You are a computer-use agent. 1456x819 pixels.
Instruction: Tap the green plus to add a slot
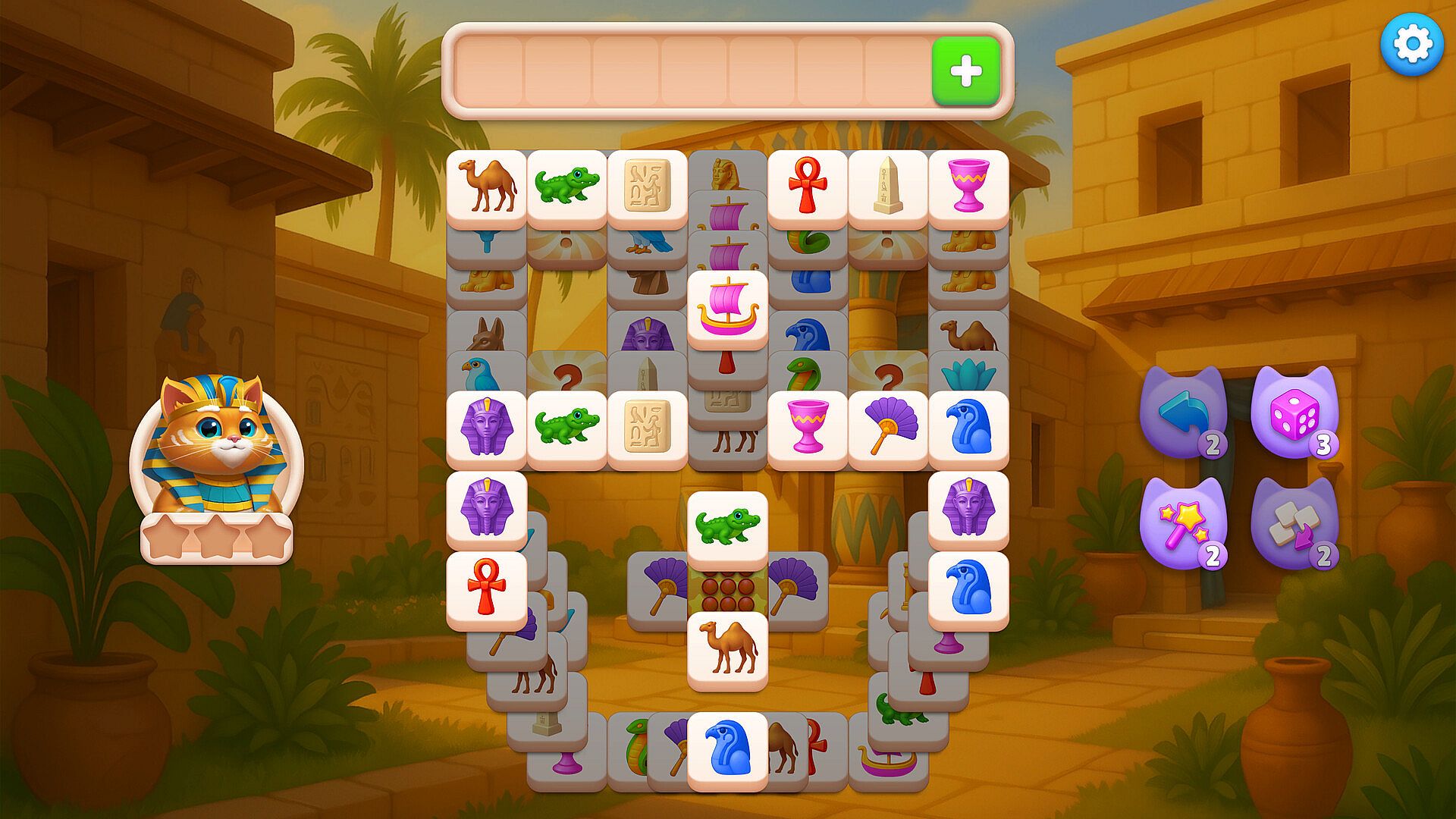click(x=965, y=71)
